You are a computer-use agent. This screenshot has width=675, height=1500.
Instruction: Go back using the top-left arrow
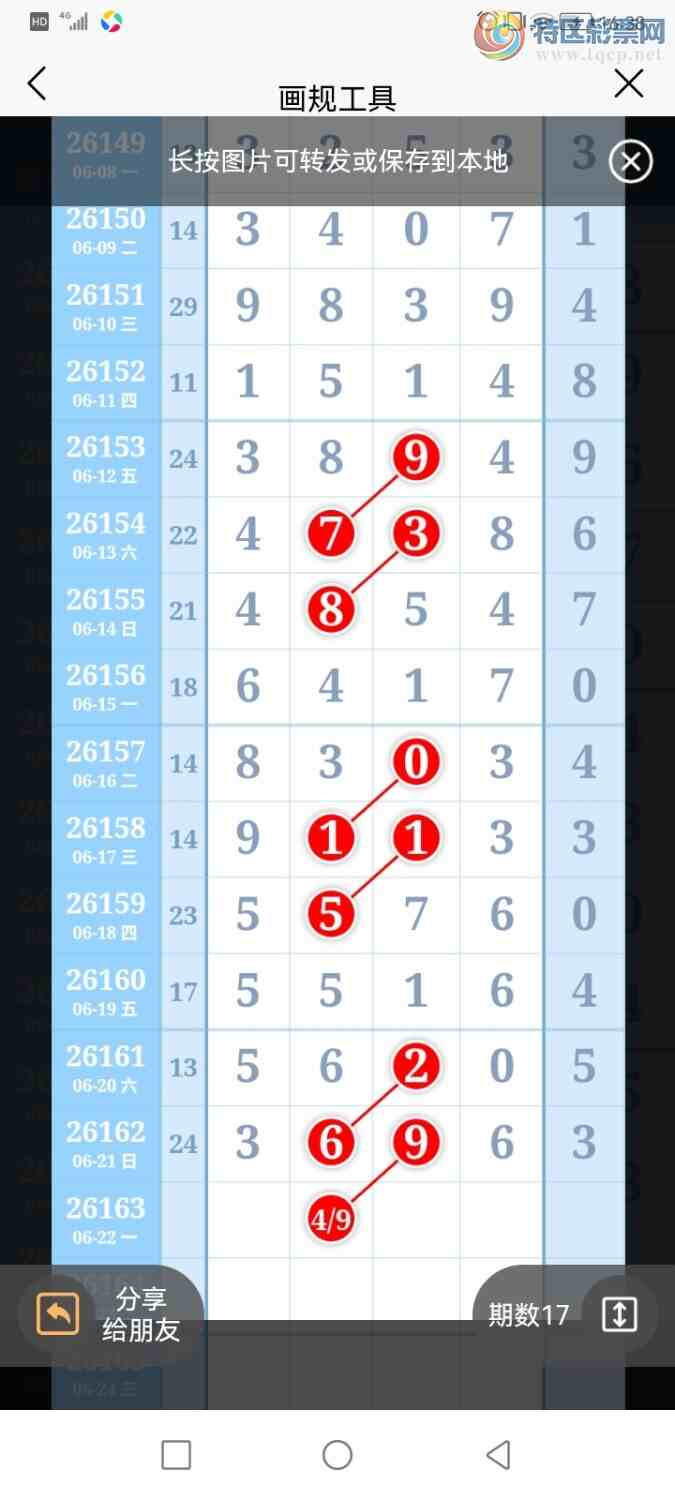point(37,84)
